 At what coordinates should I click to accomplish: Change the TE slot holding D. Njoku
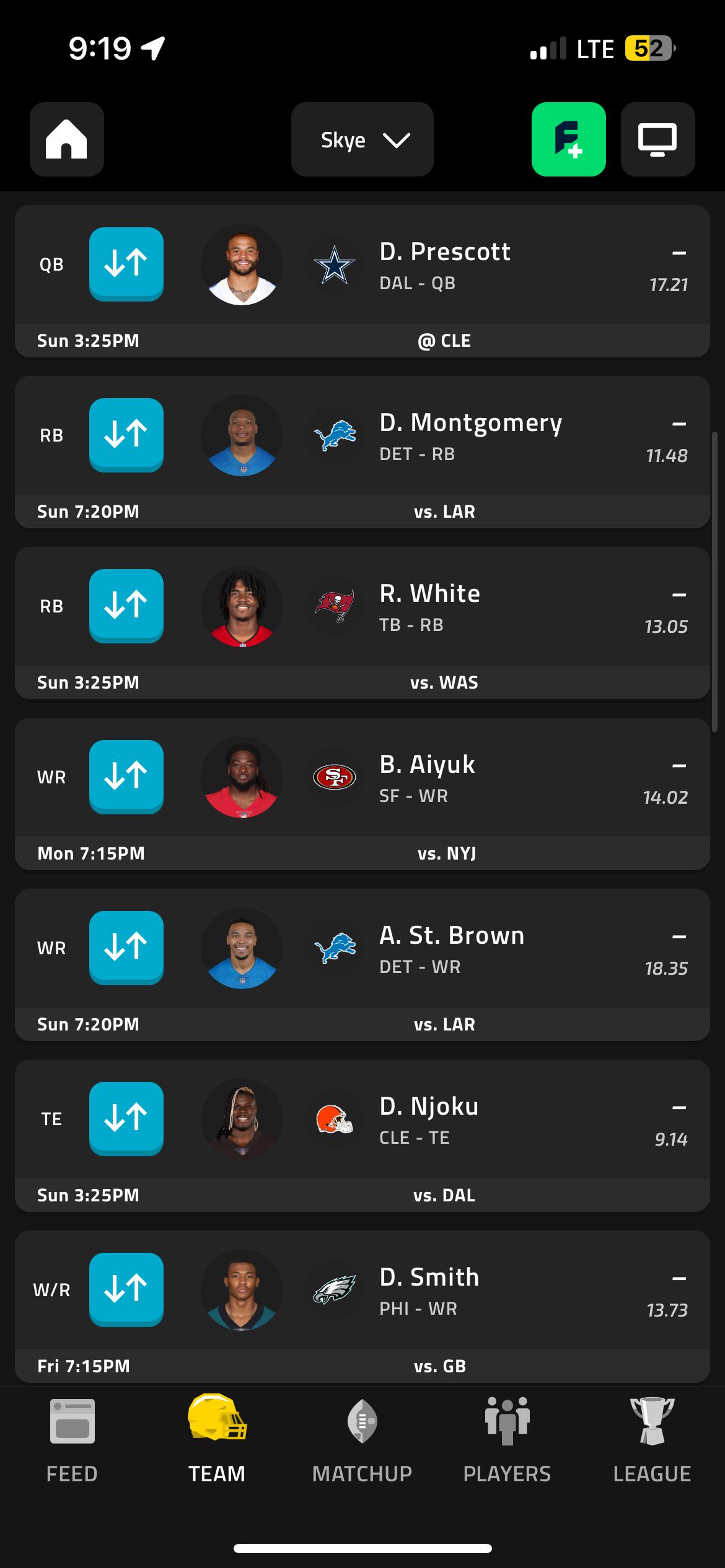126,1118
